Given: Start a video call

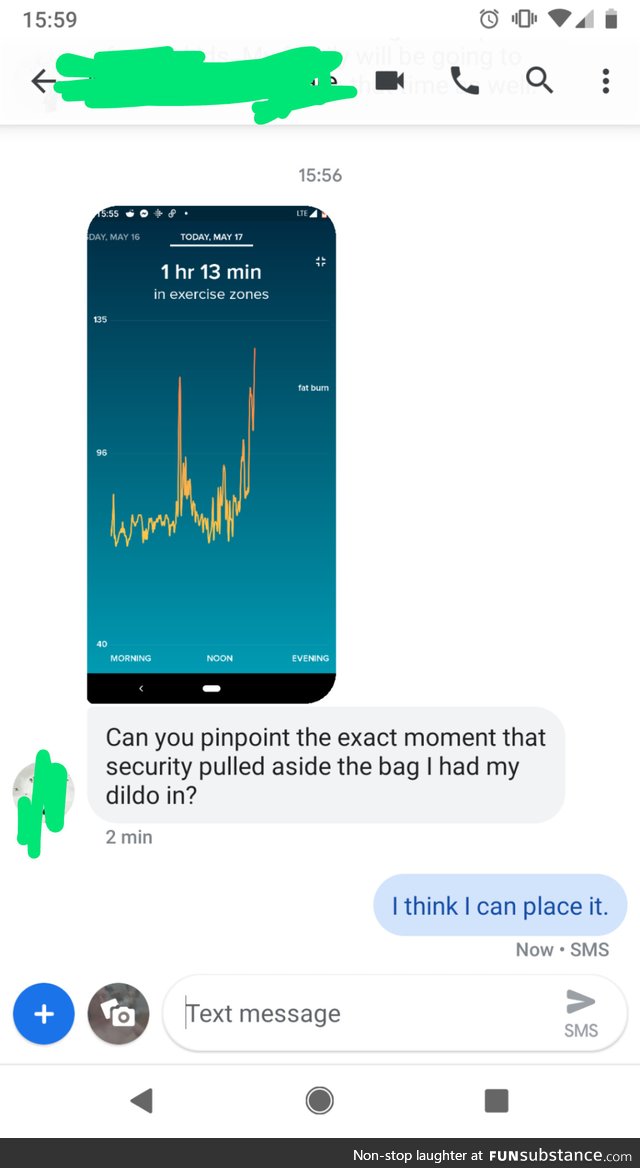Looking at the screenshot, I should pos(390,81).
